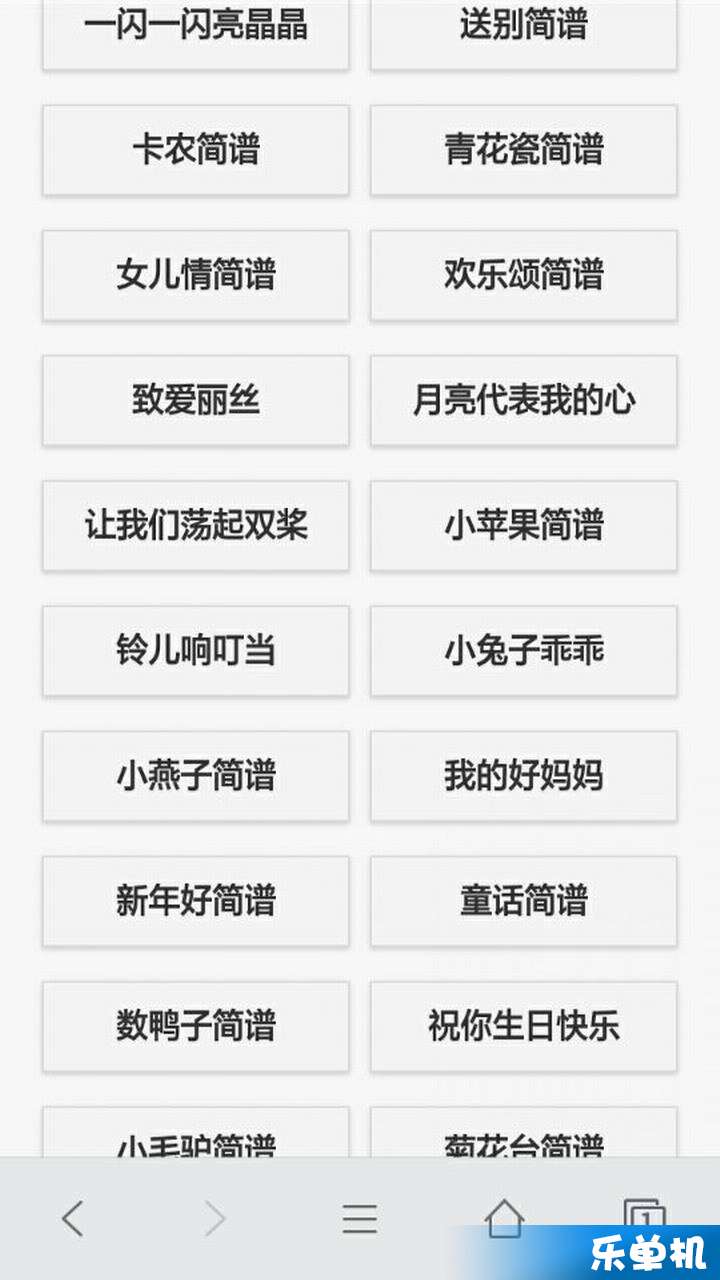Select 我的好妈妈
The height and width of the screenshot is (1280, 720).
[x=524, y=776]
